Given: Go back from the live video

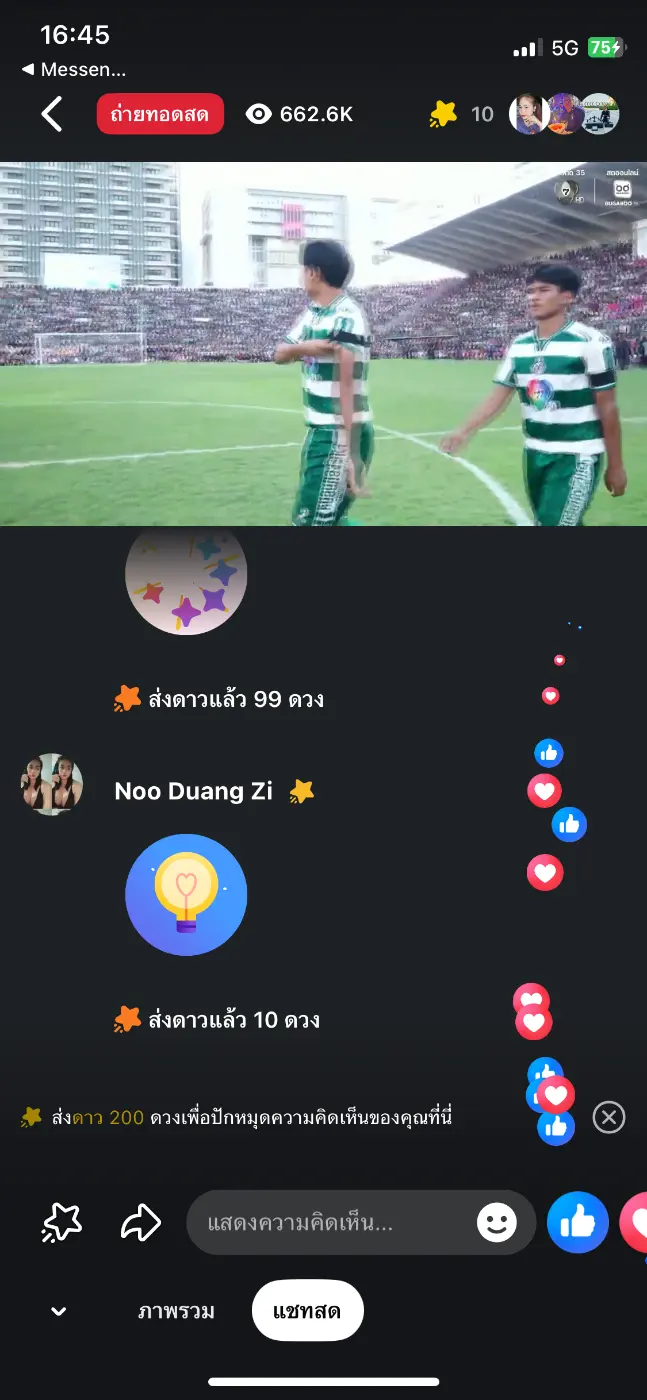Looking at the screenshot, I should [52, 115].
